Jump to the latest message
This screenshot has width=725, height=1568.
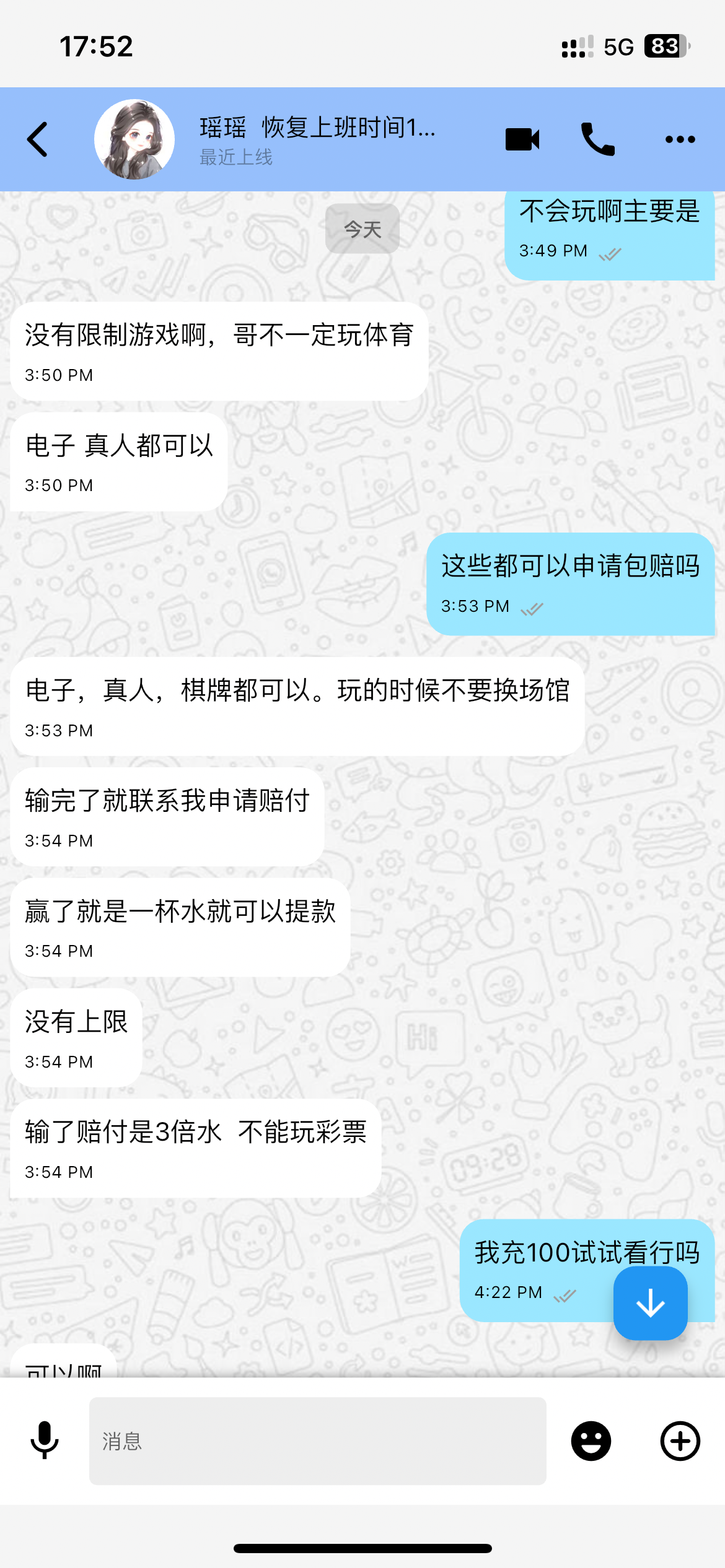point(650,1303)
